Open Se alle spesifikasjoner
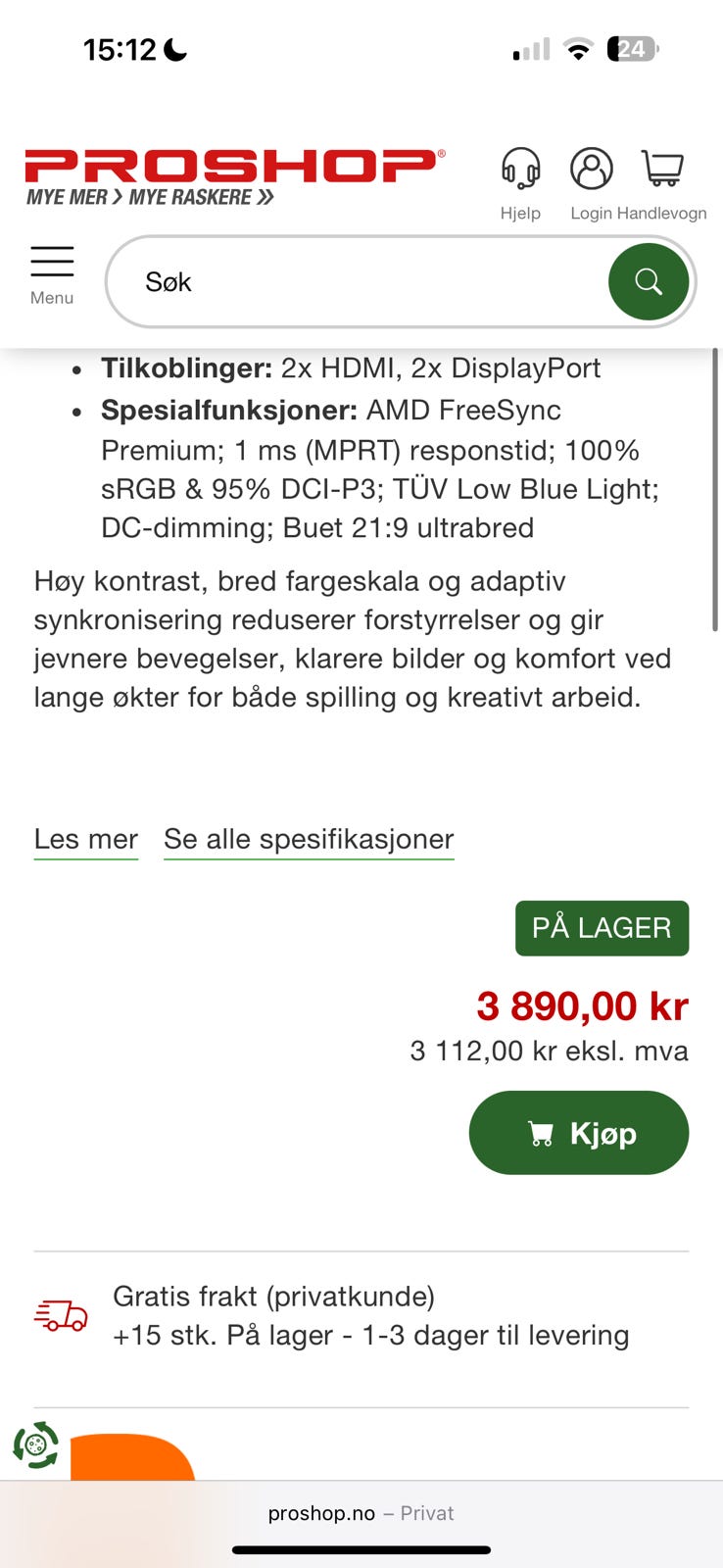The height and width of the screenshot is (1568, 723). point(308,839)
